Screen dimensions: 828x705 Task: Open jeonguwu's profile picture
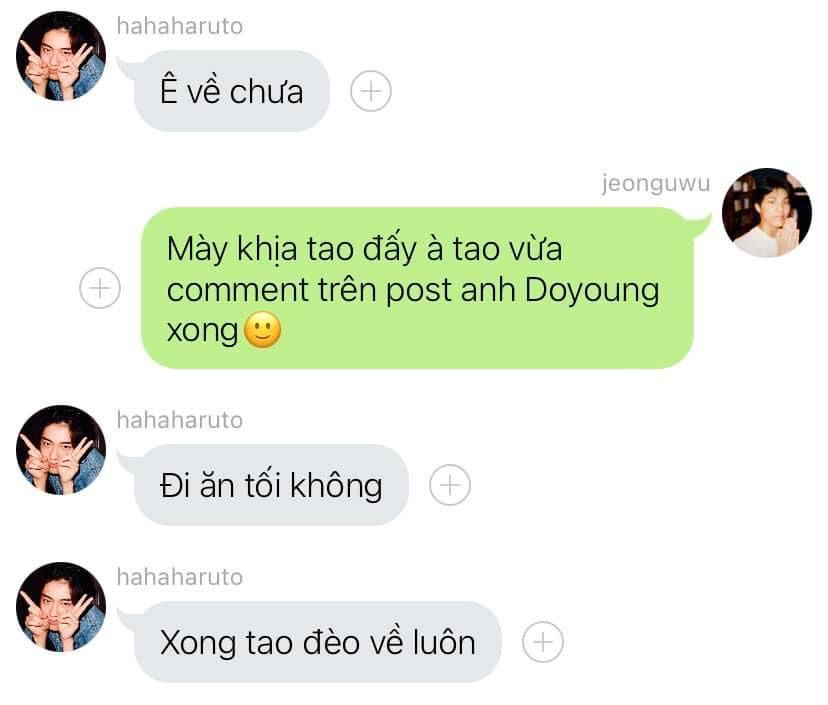tap(766, 212)
